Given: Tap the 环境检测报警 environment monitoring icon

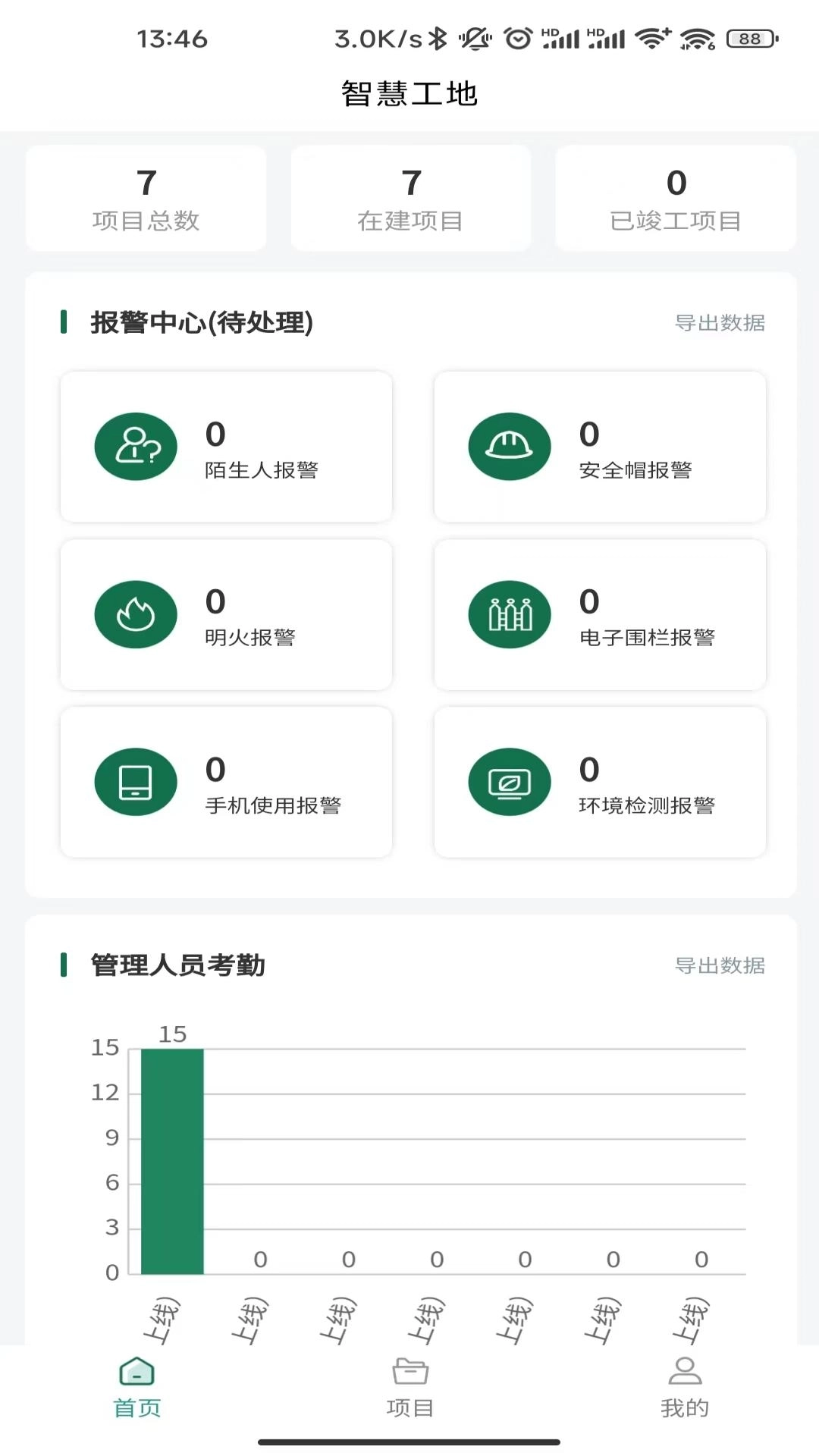Looking at the screenshot, I should (x=509, y=782).
